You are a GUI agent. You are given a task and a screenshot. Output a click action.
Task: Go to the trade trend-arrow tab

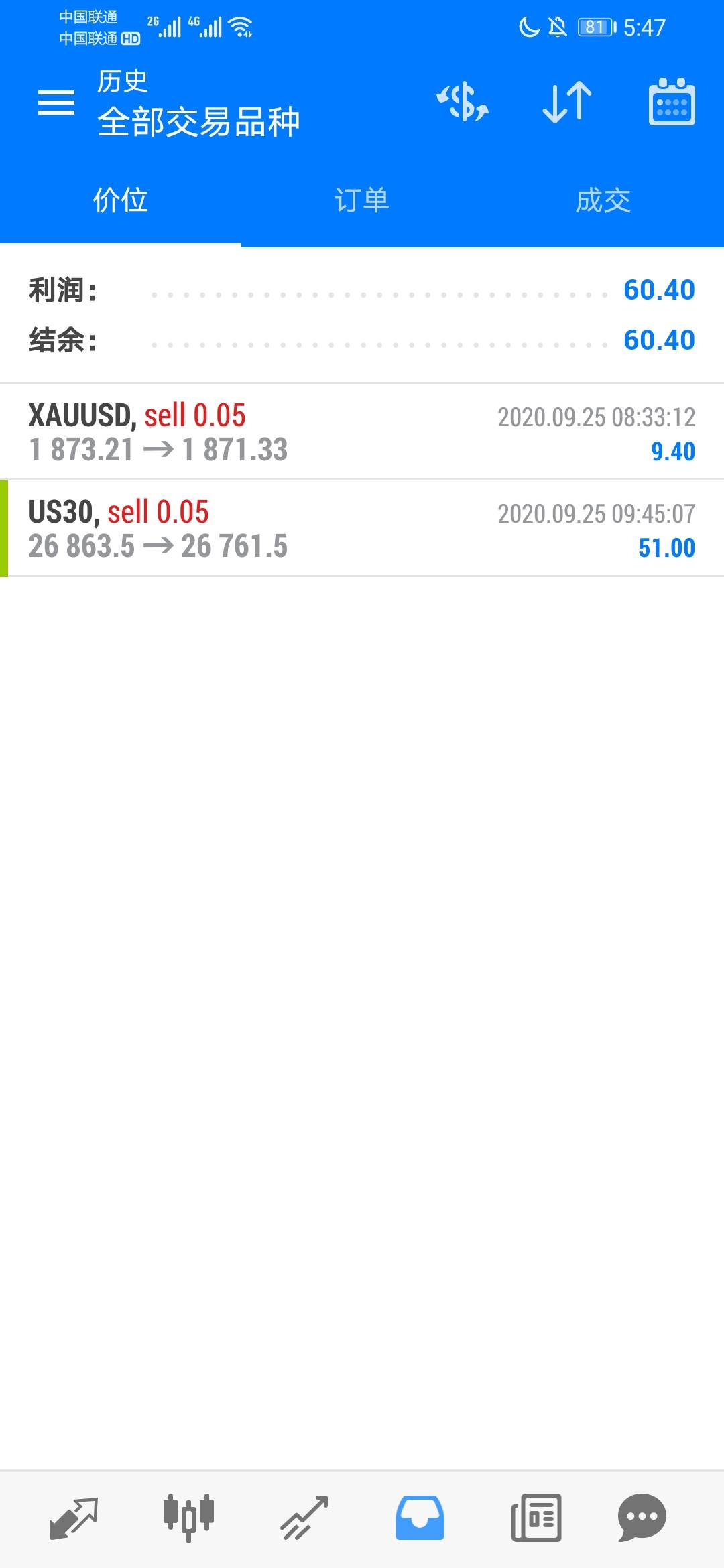click(304, 1518)
